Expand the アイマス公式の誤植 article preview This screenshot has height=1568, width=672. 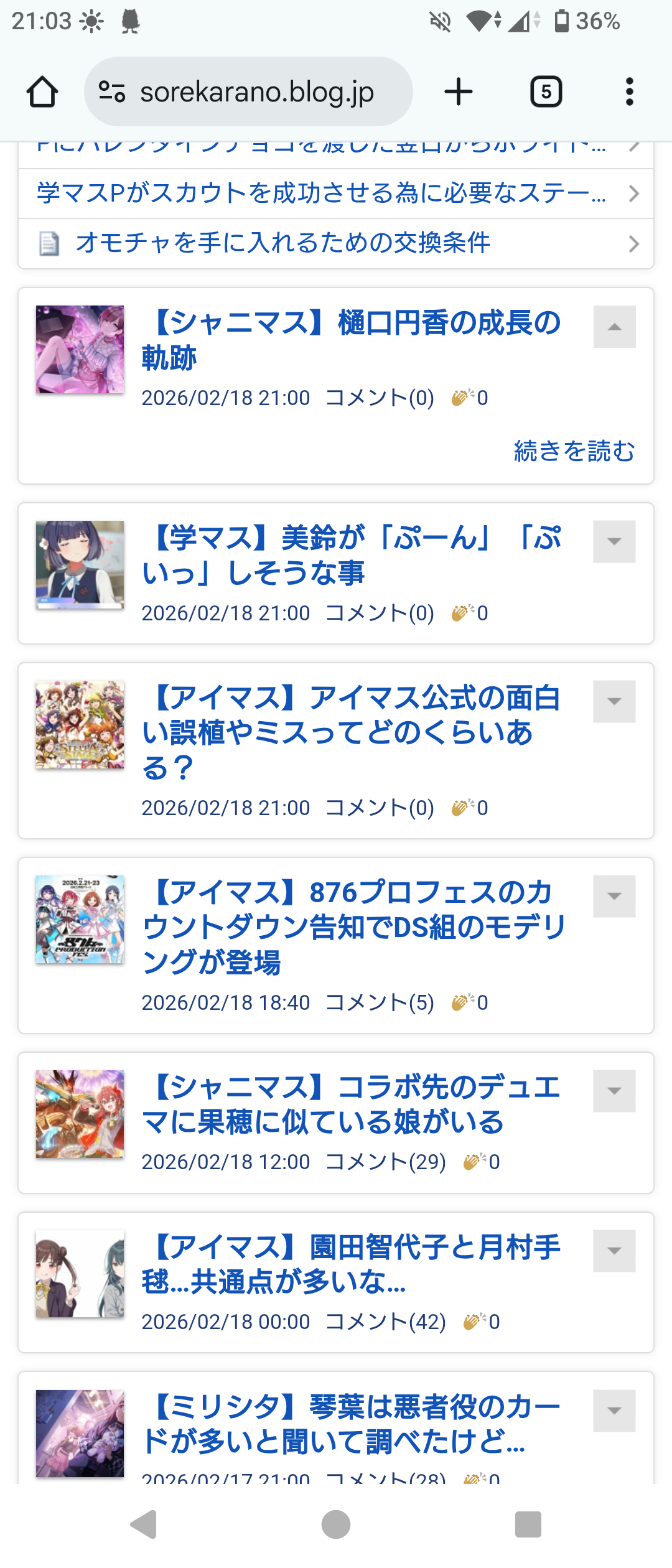[614, 701]
